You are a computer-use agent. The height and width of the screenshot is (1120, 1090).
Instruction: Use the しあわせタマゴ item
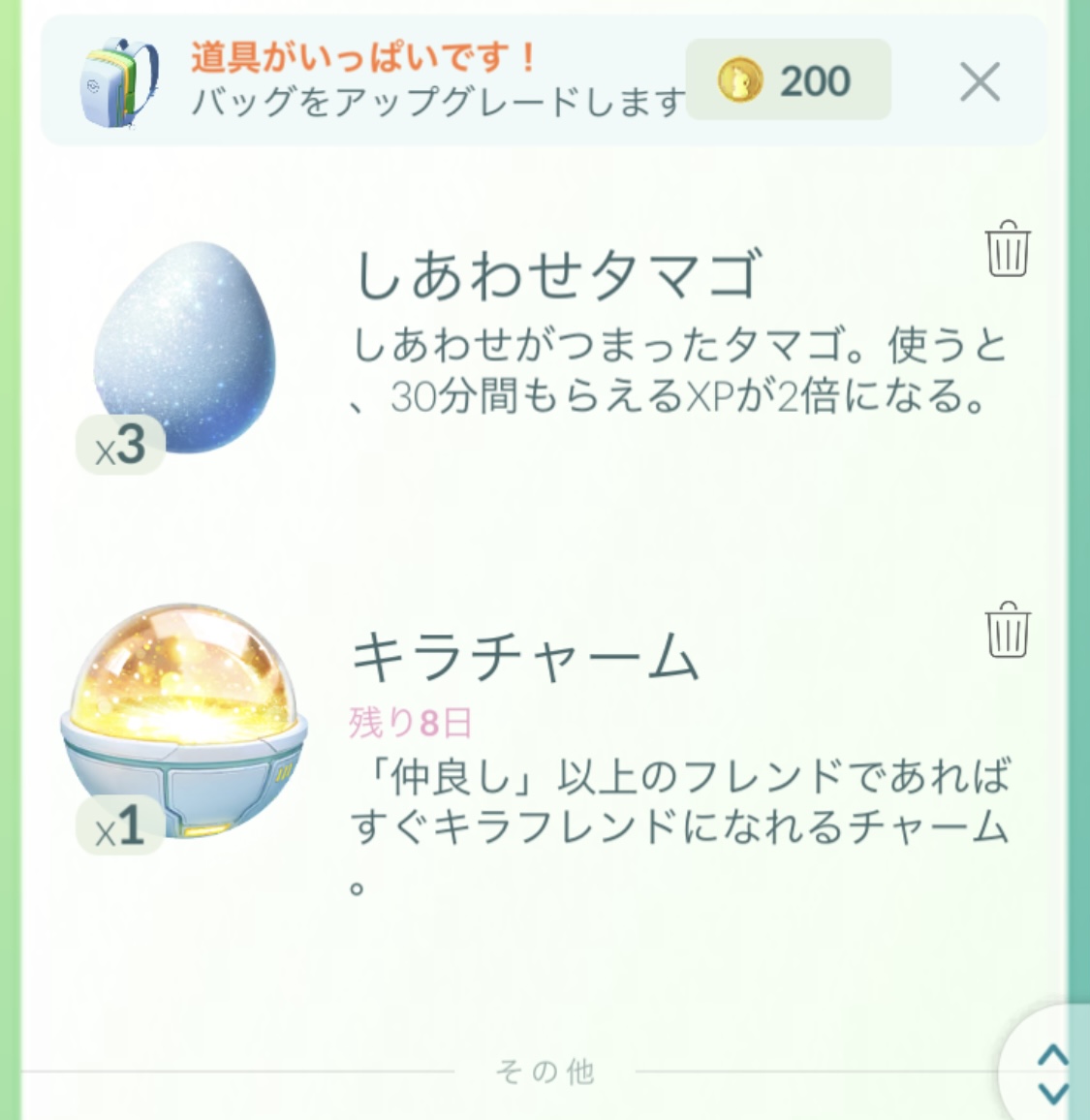point(184,349)
